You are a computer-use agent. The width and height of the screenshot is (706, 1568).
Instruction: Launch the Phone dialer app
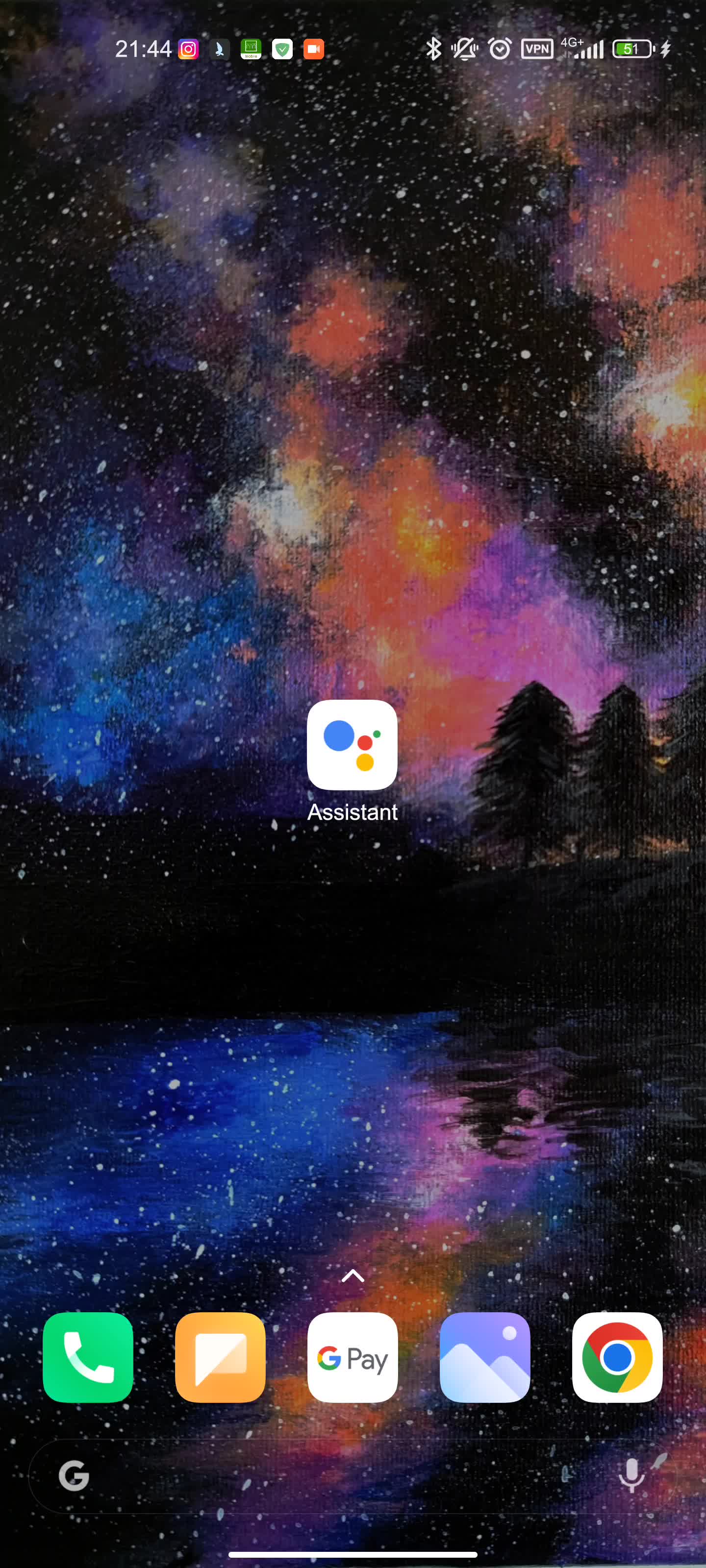tap(88, 1357)
